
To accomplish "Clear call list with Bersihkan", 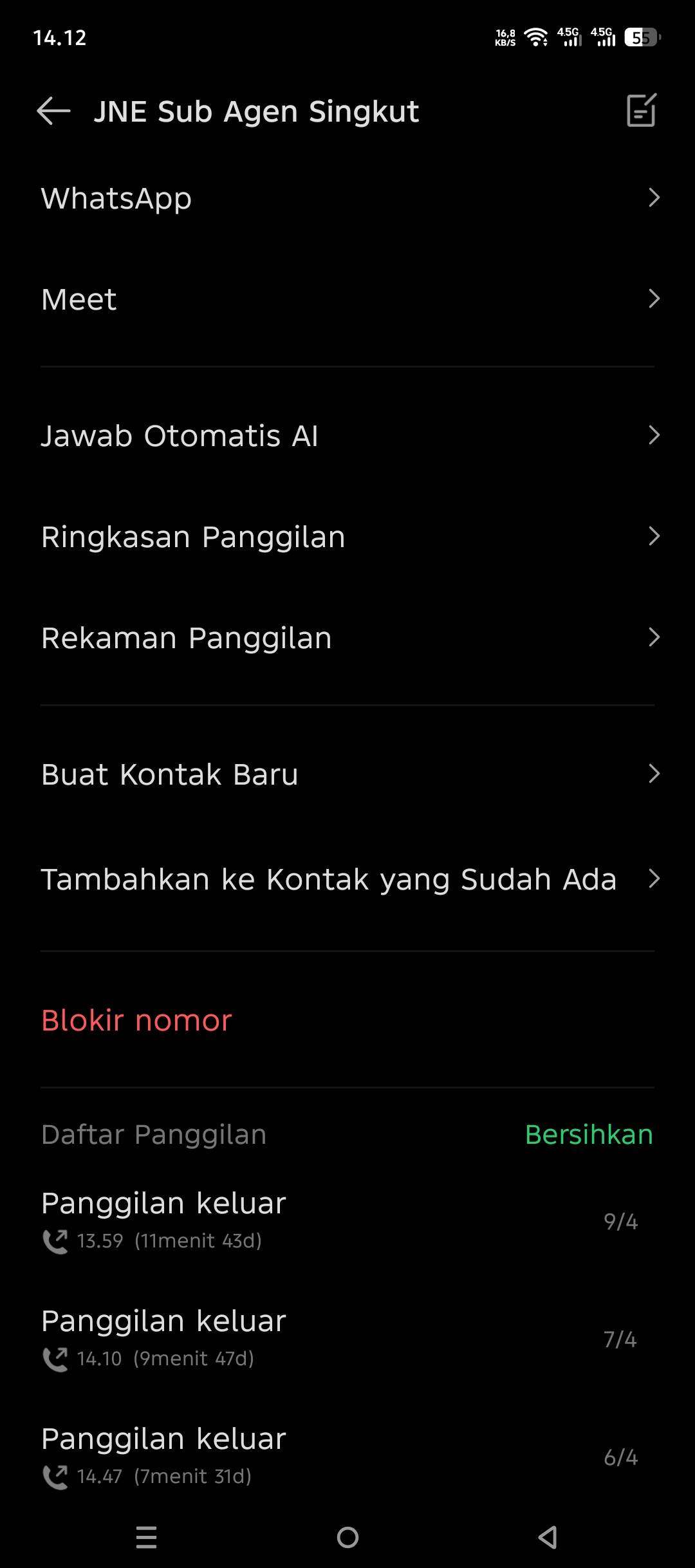I will tap(589, 1134).
